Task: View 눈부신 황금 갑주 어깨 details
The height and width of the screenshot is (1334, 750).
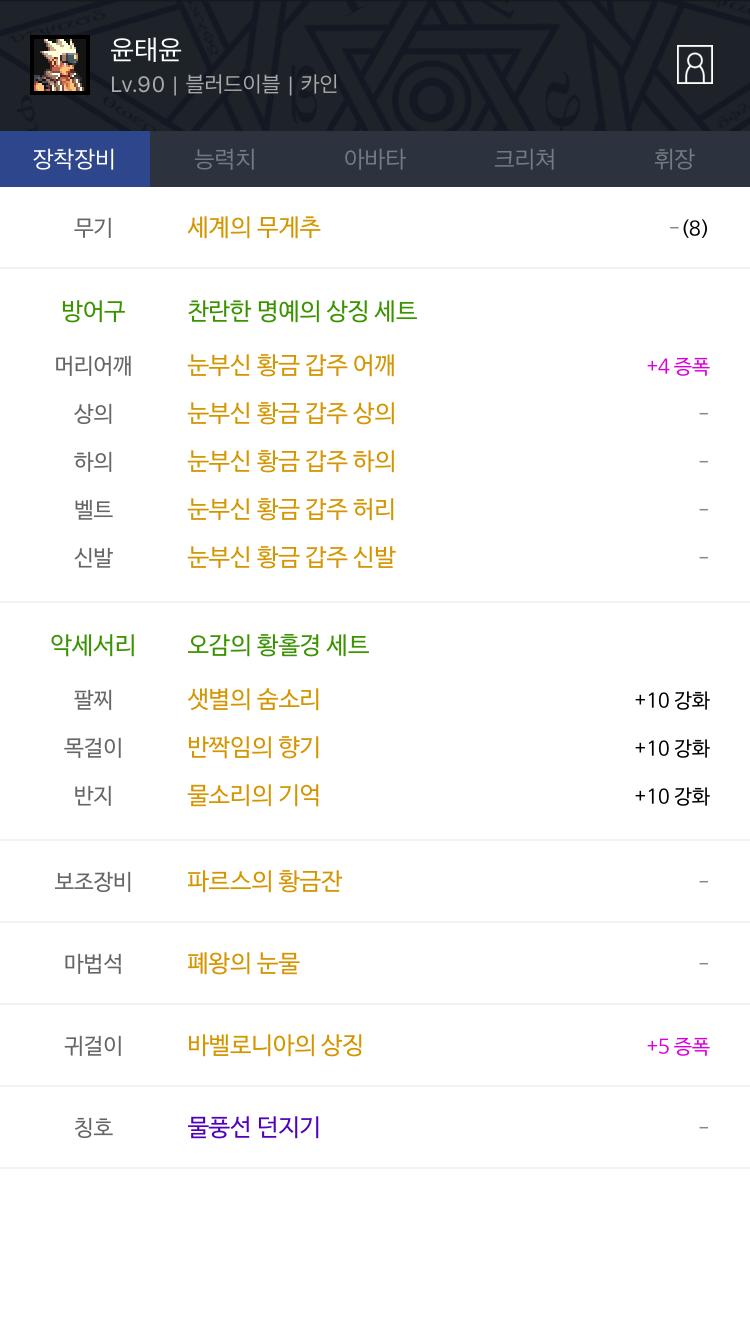Action: click(291, 365)
